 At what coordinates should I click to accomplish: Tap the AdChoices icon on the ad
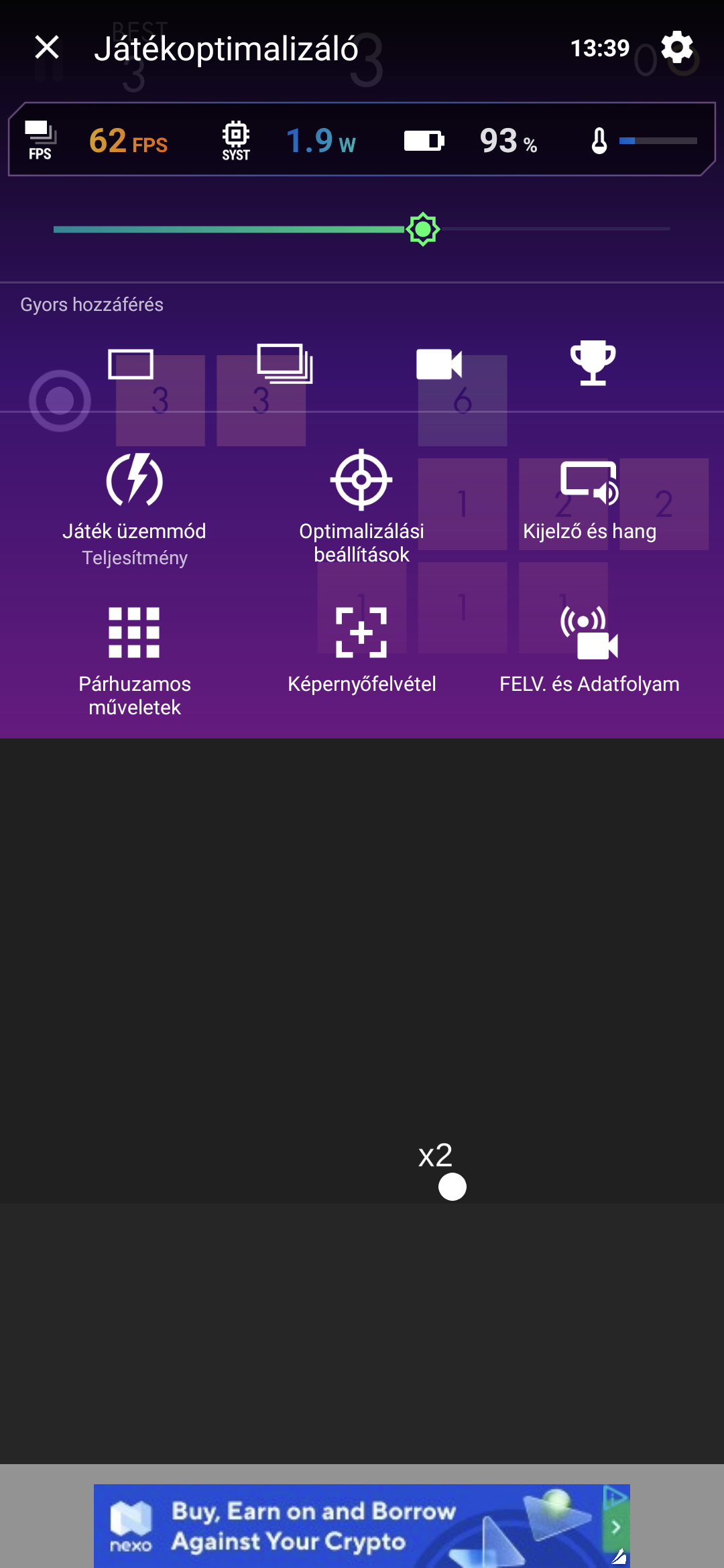614,1496
